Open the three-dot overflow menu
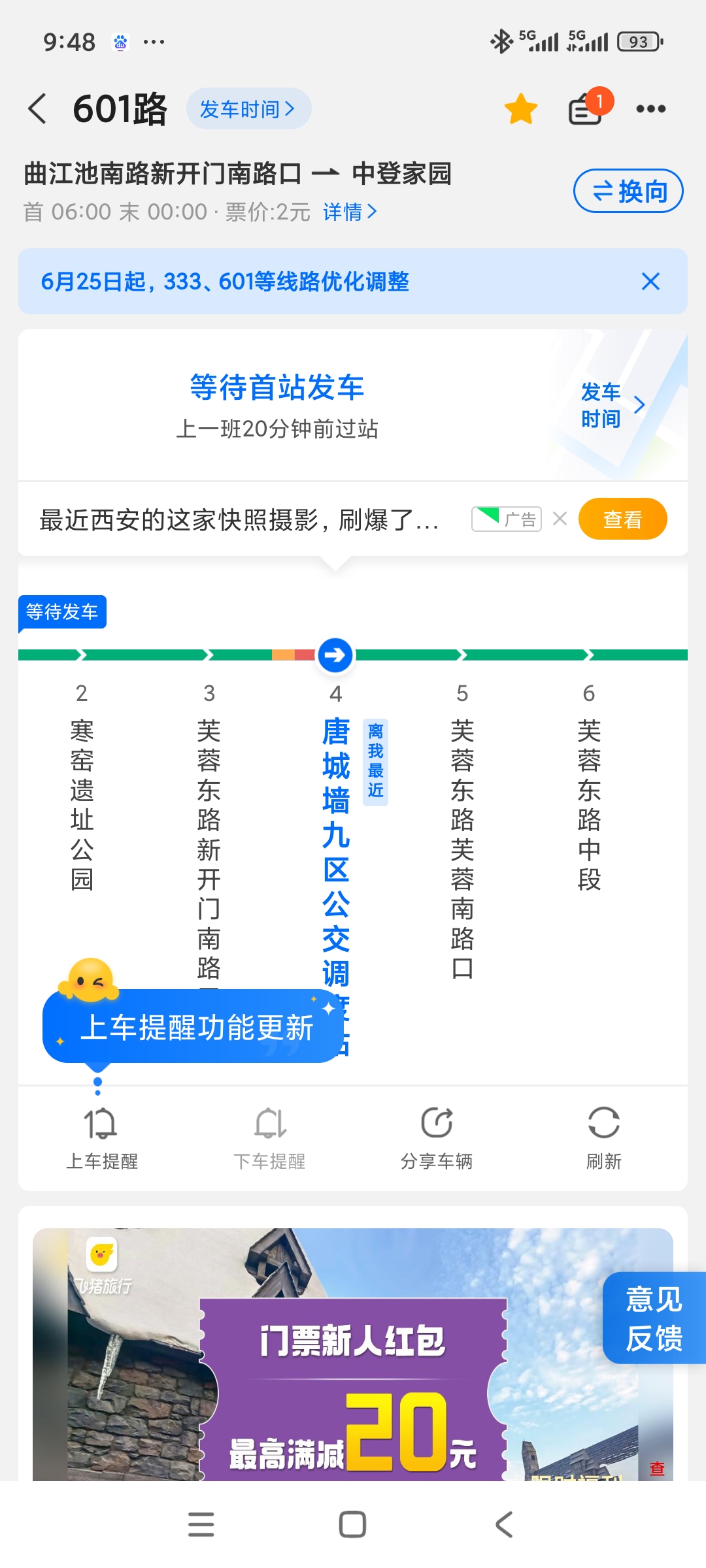Viewport: 706px width, 1568px height. coord(650,108)
